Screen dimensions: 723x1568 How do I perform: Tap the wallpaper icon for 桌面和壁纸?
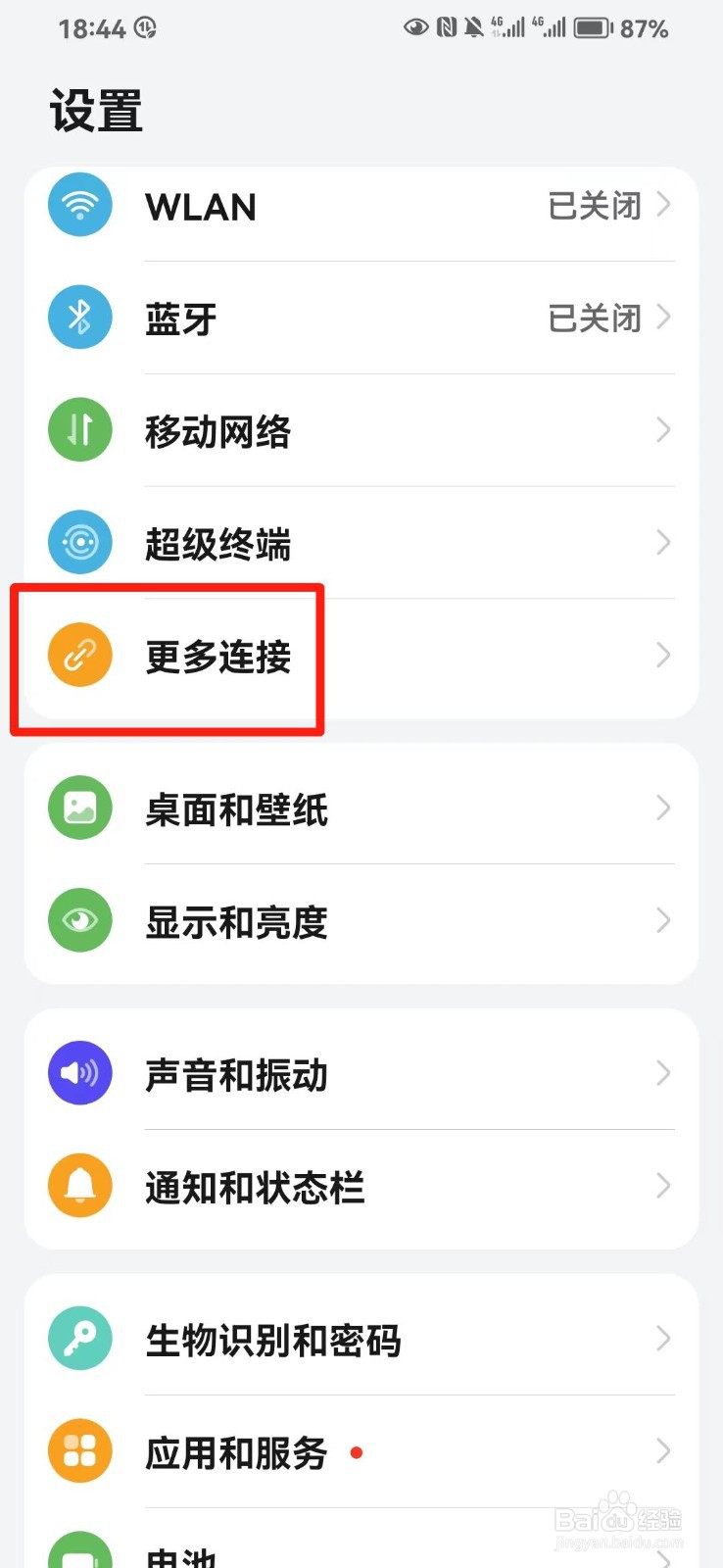coord(79,807)
